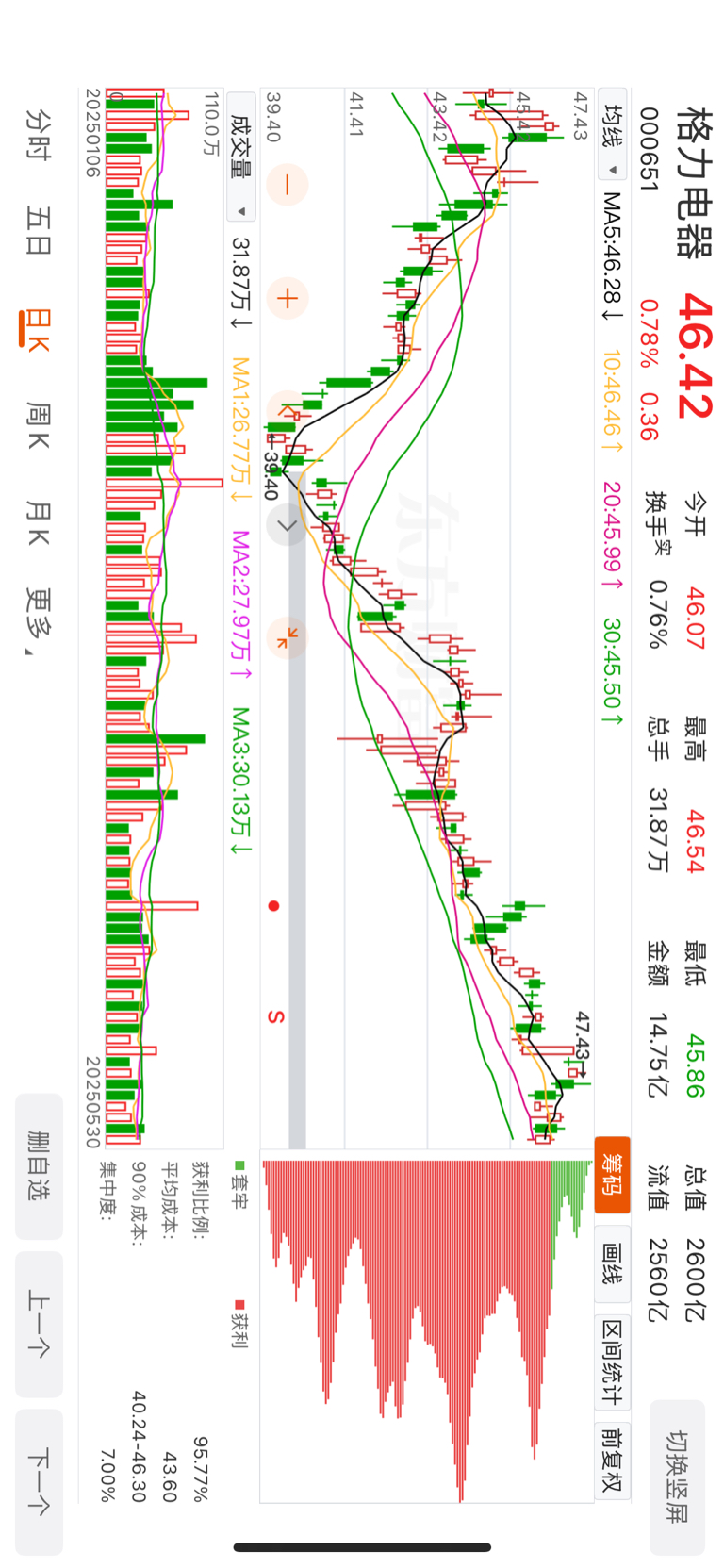
Task: Tap the inward arrows to shrink the chart
Action: click(287, 638)
